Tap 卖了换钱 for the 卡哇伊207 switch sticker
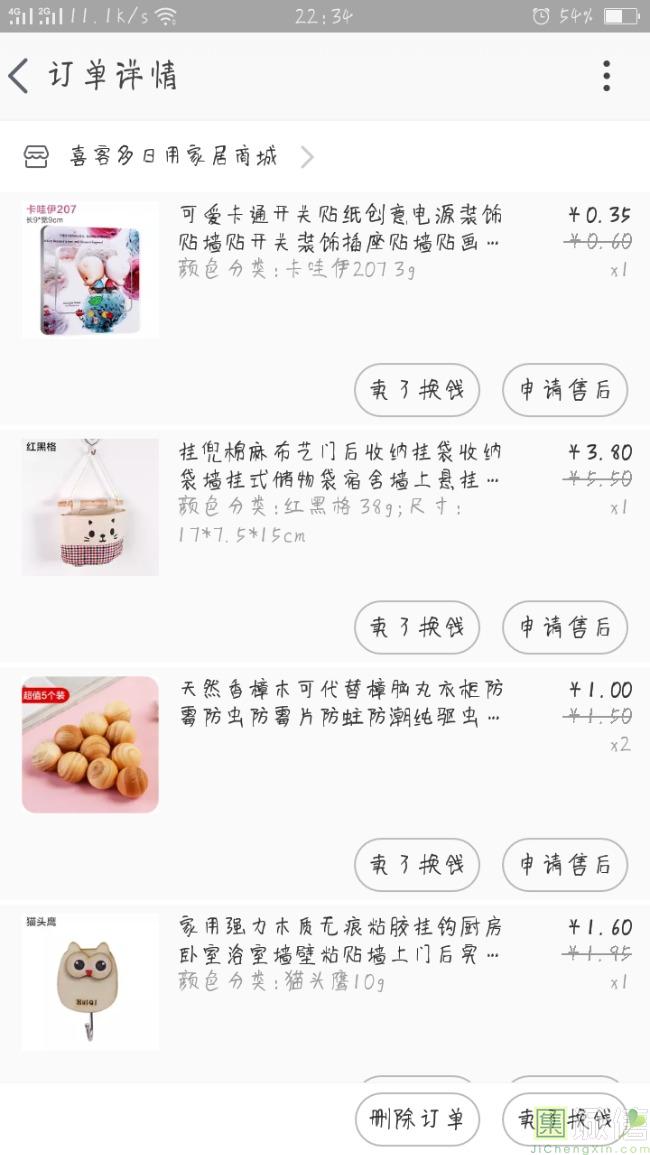 click(x=416, y=390)
